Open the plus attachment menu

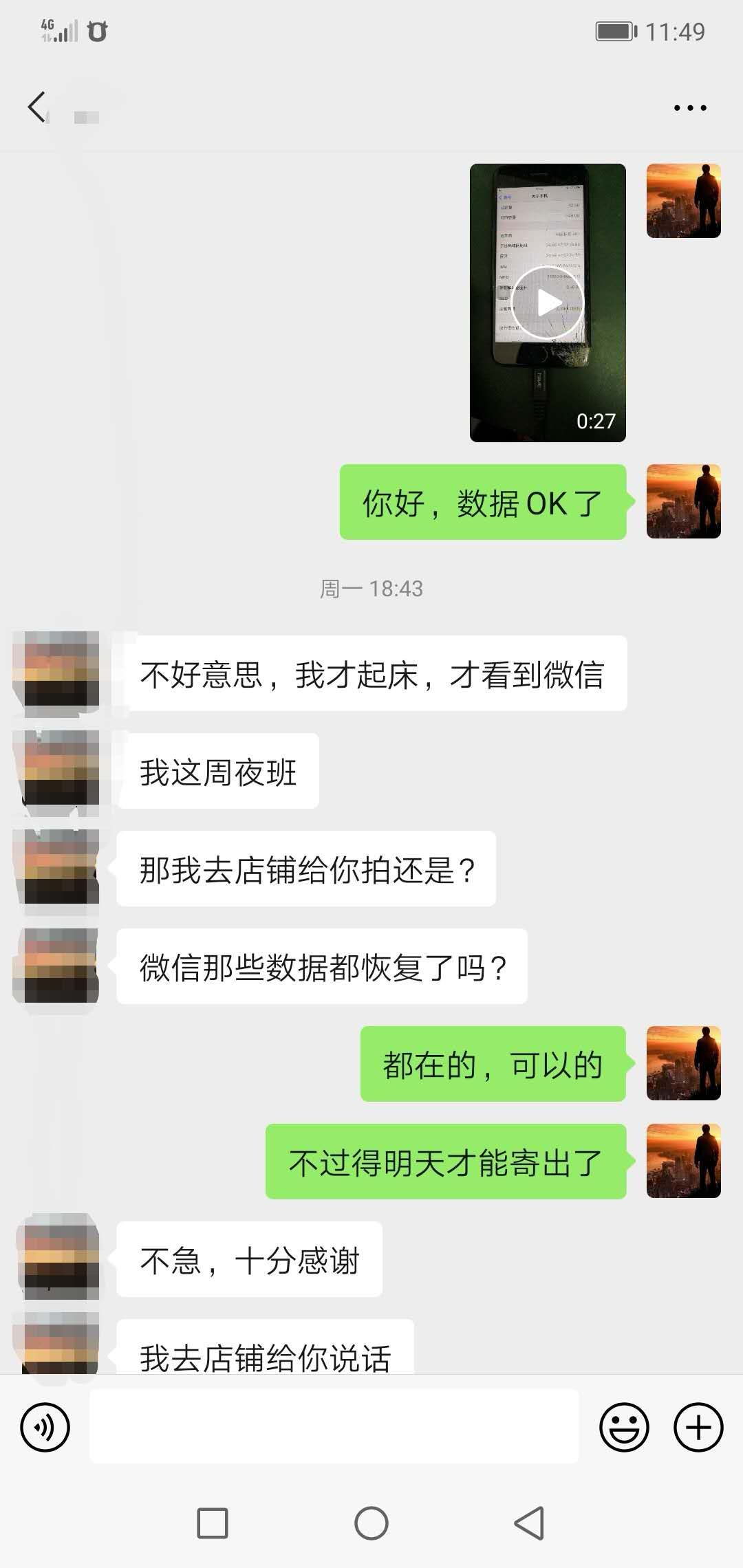pos(698,1428)
